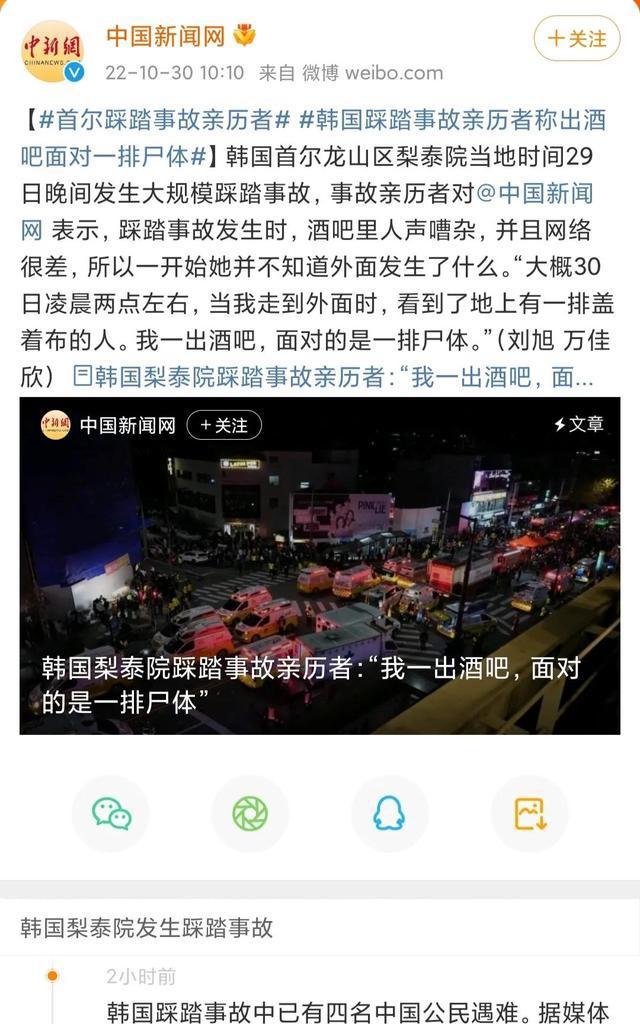Open the #韩国踩踏事故亲历者称出酒吧面对一排尸体# hashtag

[x=313, y=138]
